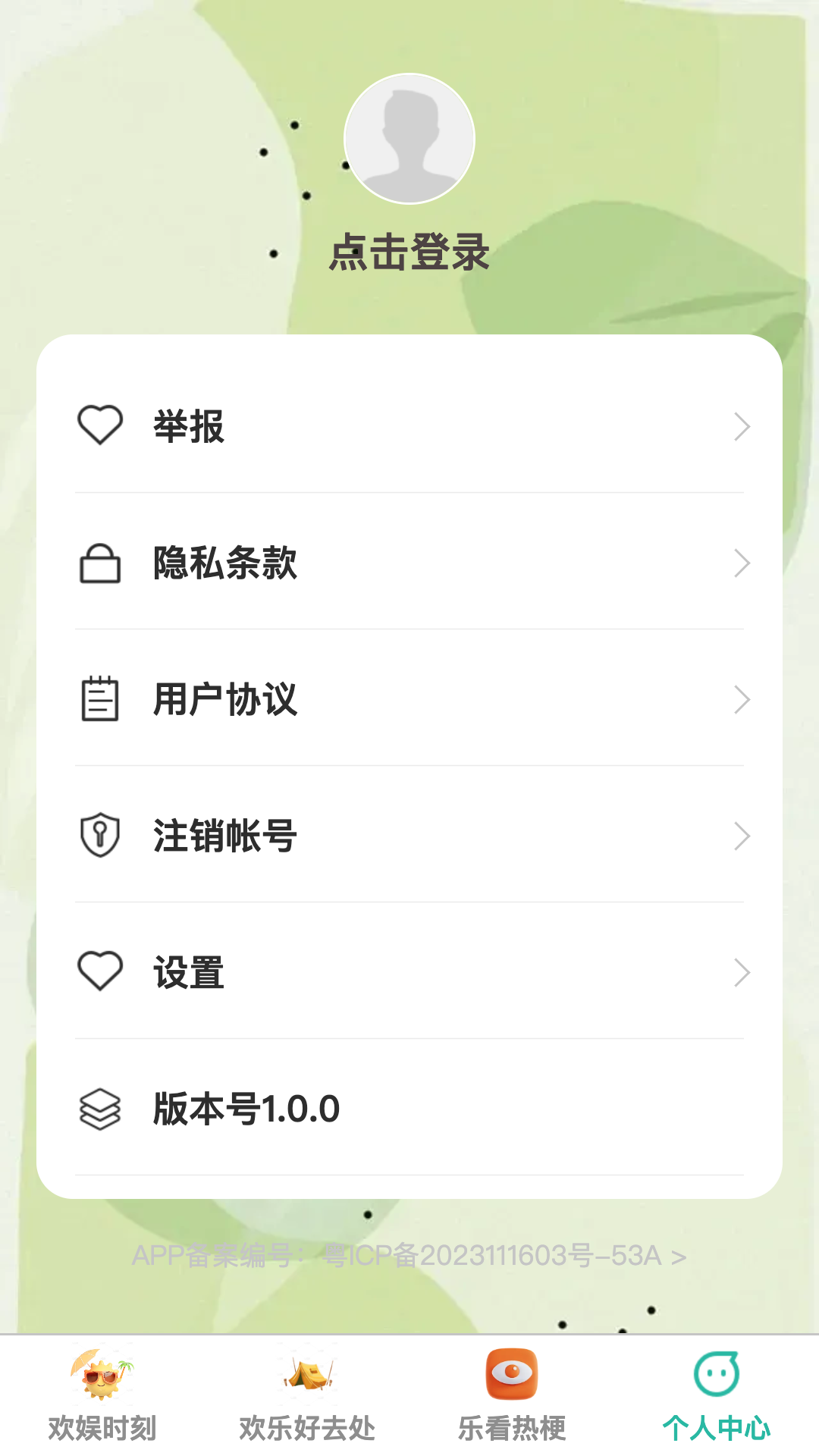Viewport: 819px width, 1456px height.
Task: Open the 举报 report row
Action: tap(409, 426)
